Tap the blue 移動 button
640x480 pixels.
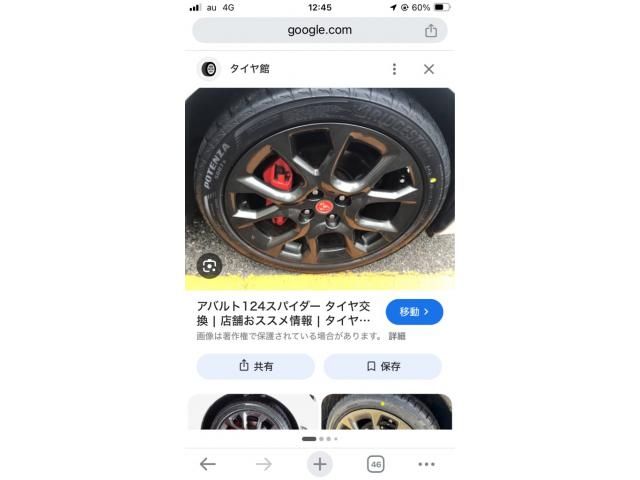click(x=414, y=312)
